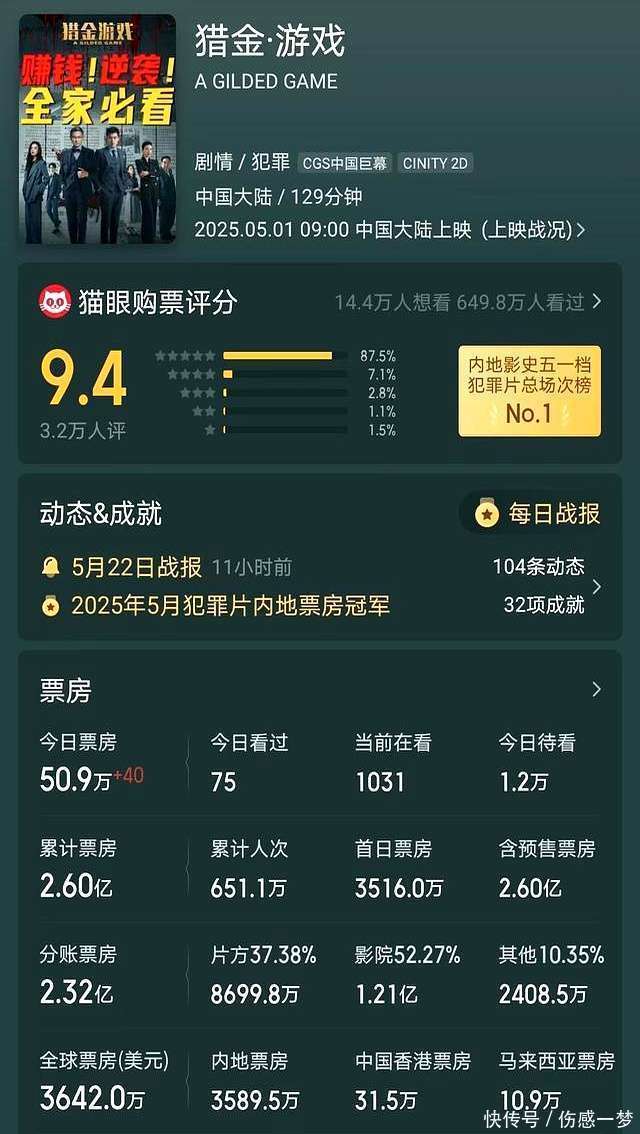This screenshot has width=640, height=1134.
Task: Open the 2025年5月犯罪片内地票房冠军 achievement
Action: coord(230,605)
